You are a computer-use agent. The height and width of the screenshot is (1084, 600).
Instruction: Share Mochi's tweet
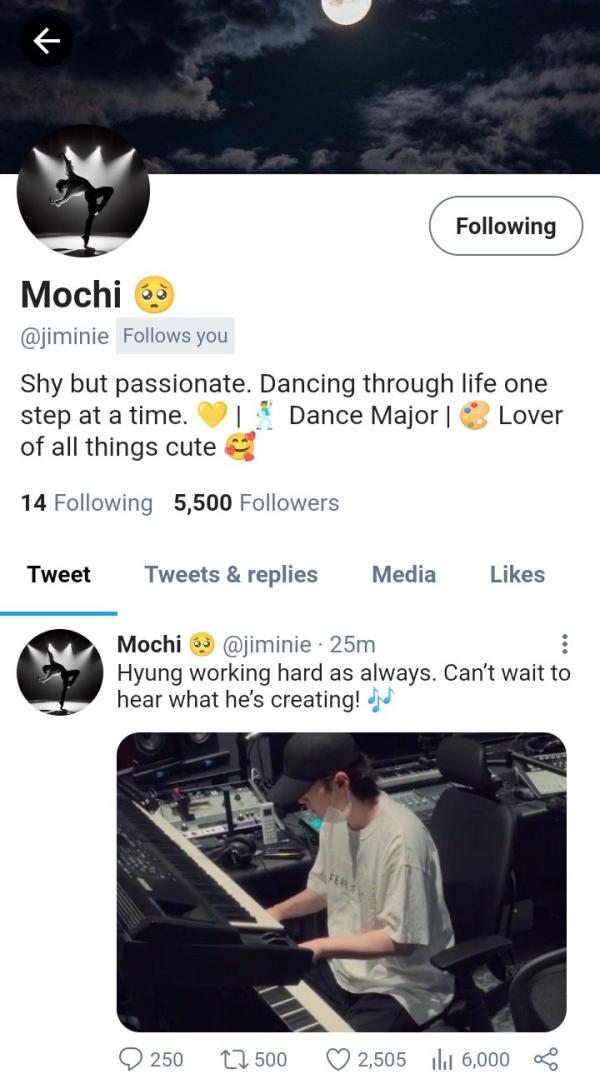click(545, 1059)
